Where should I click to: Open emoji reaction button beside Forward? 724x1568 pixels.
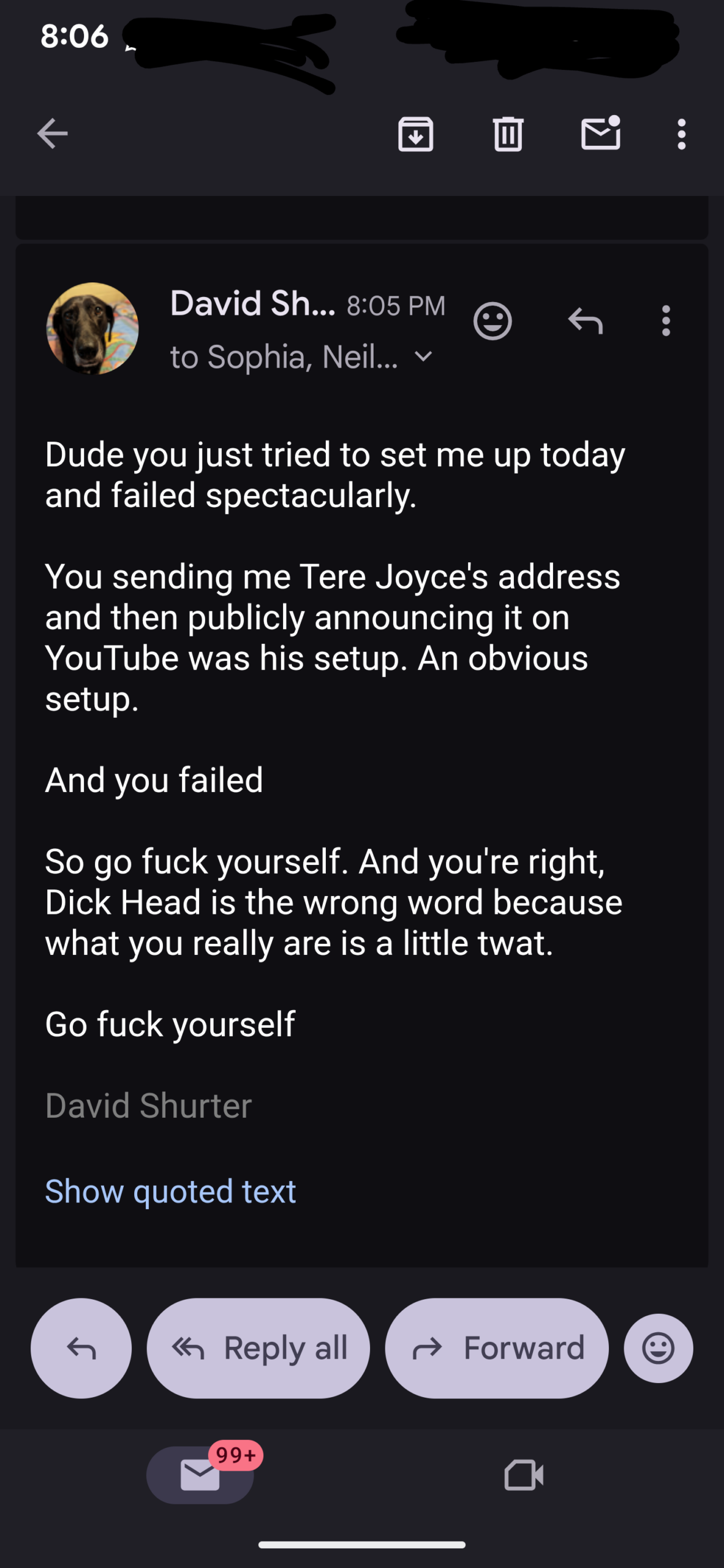(x=658, y=1348)
